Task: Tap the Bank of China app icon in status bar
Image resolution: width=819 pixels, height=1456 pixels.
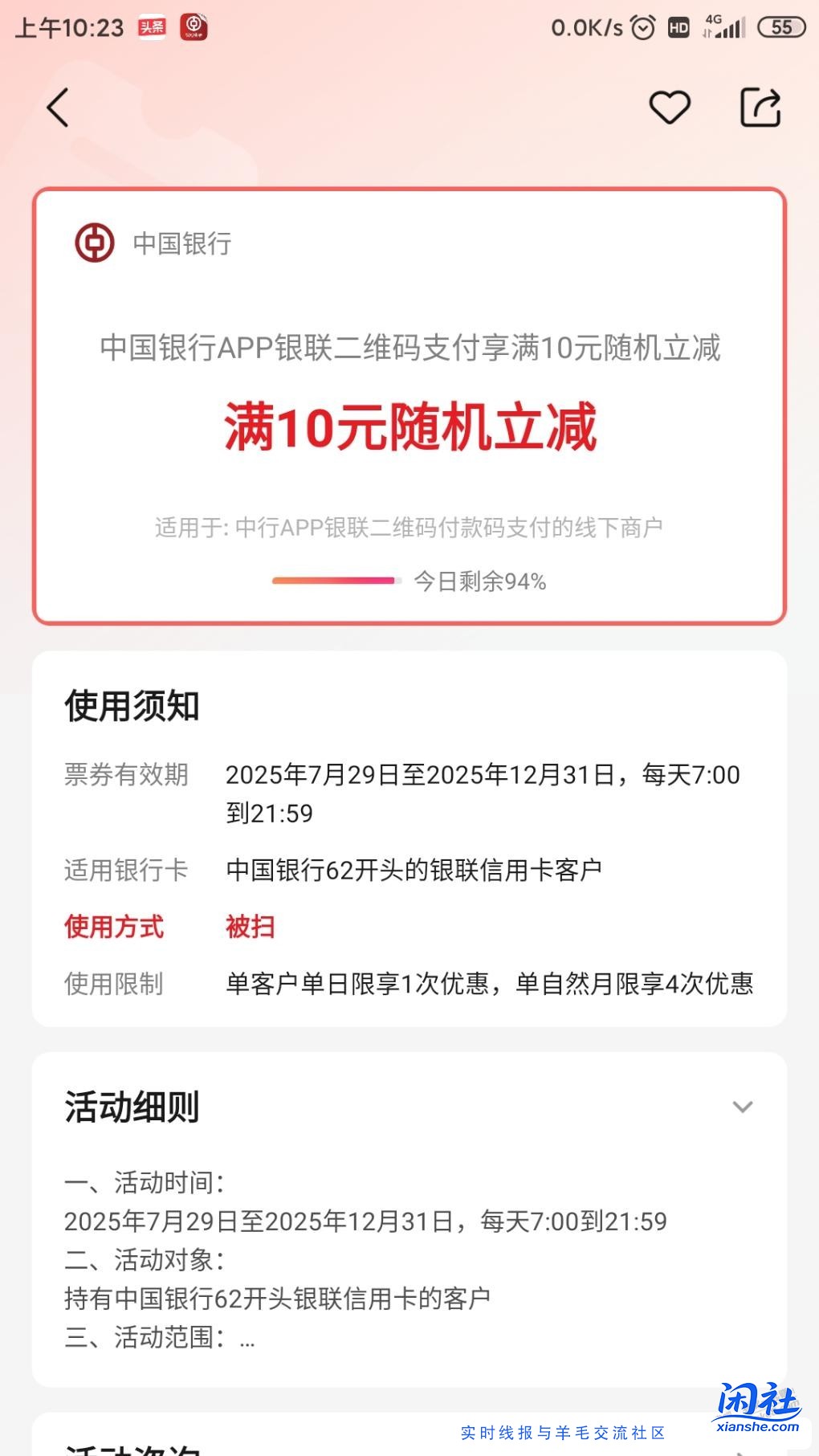Action: [x=195, y=27]
